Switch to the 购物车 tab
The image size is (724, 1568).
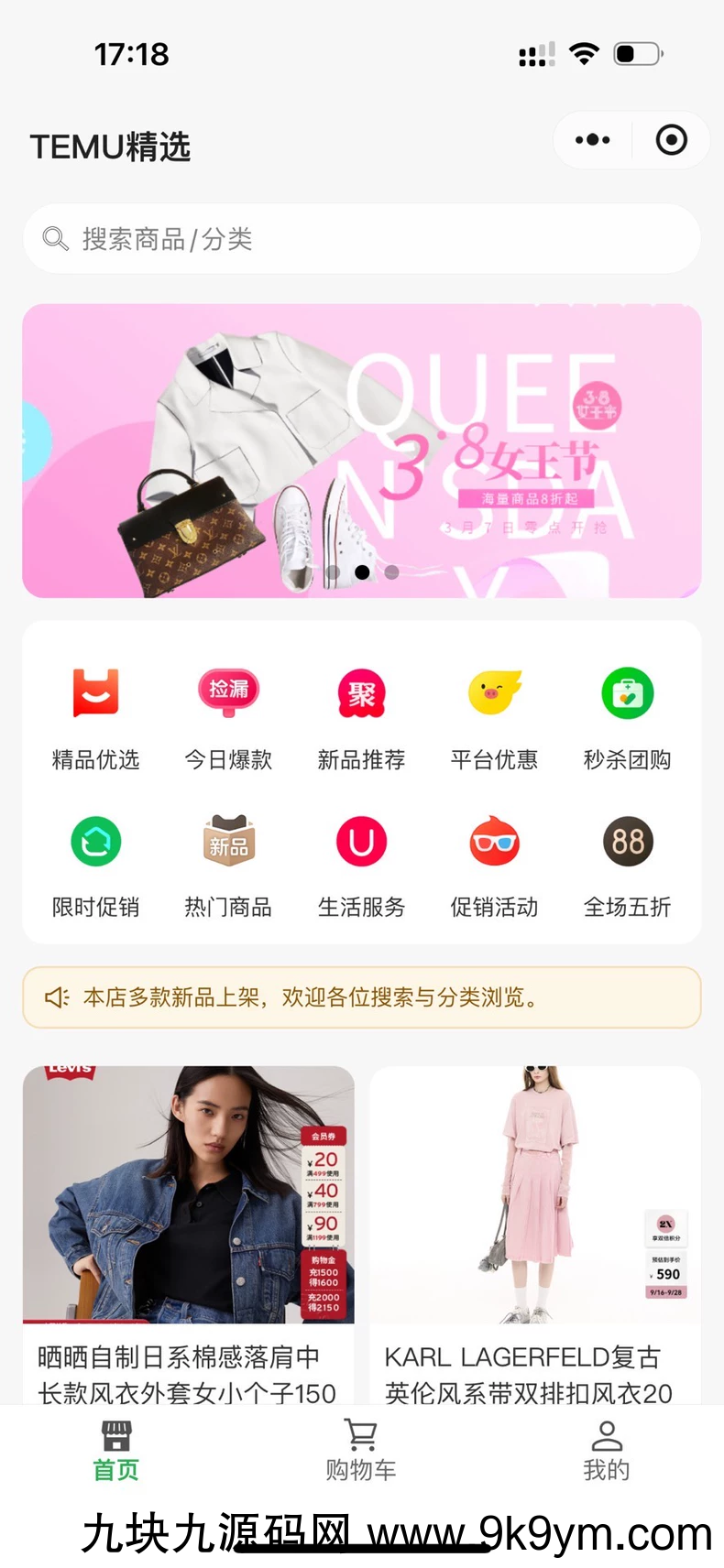click(361, 1450)
